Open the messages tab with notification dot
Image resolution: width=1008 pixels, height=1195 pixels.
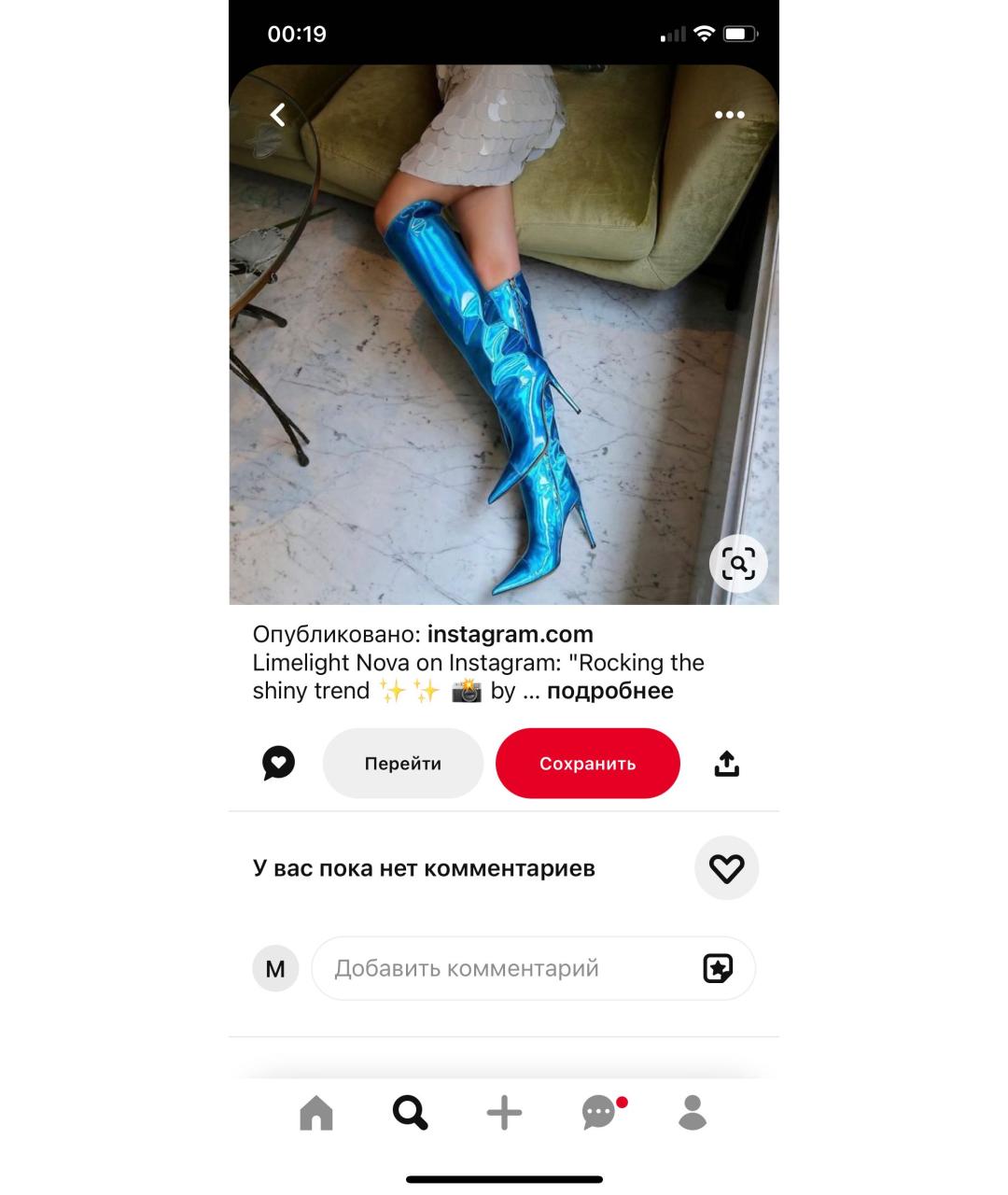[x=599, y=1113]
